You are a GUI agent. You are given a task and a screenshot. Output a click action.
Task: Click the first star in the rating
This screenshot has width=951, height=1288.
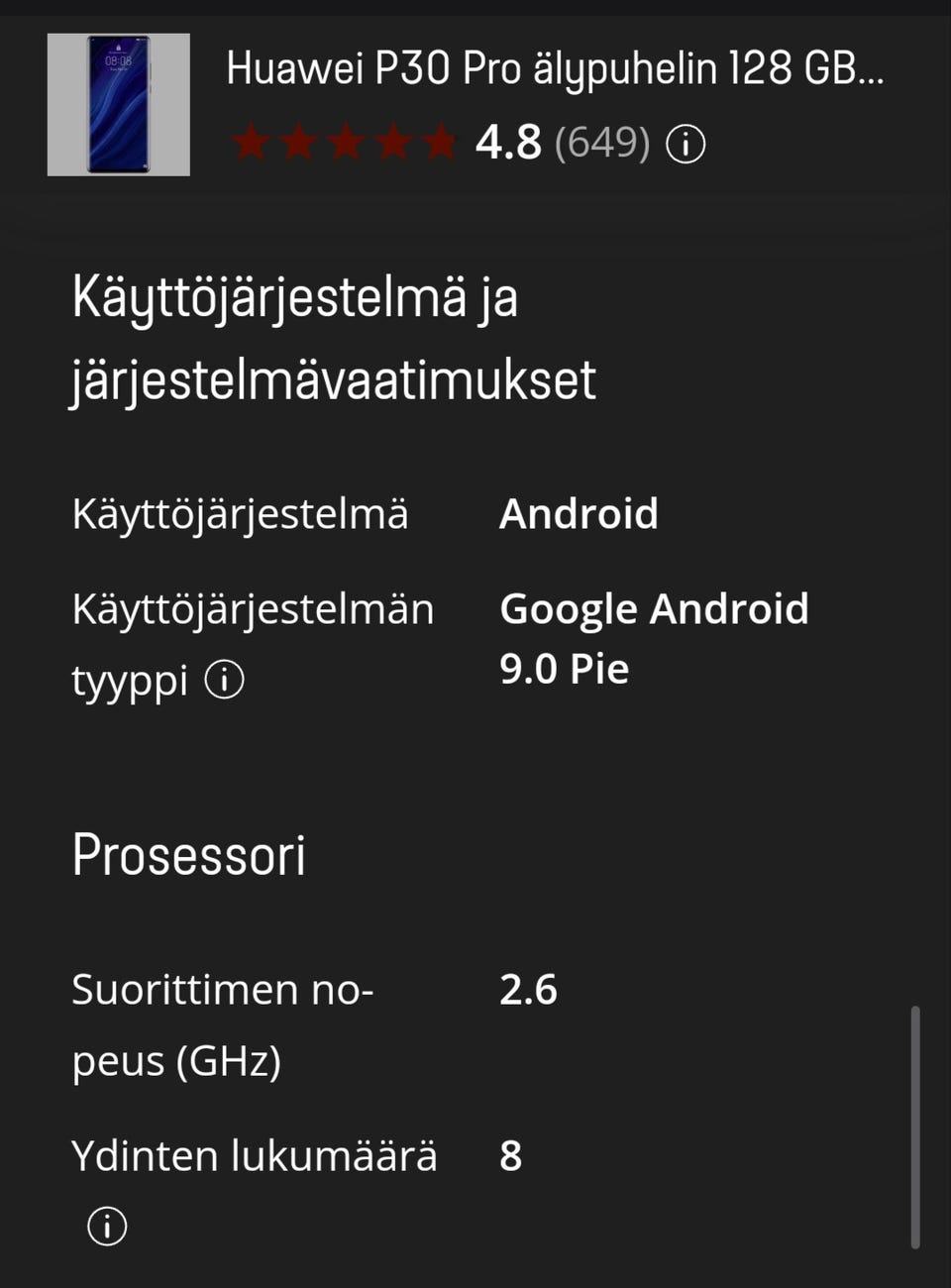click(251, 145)
